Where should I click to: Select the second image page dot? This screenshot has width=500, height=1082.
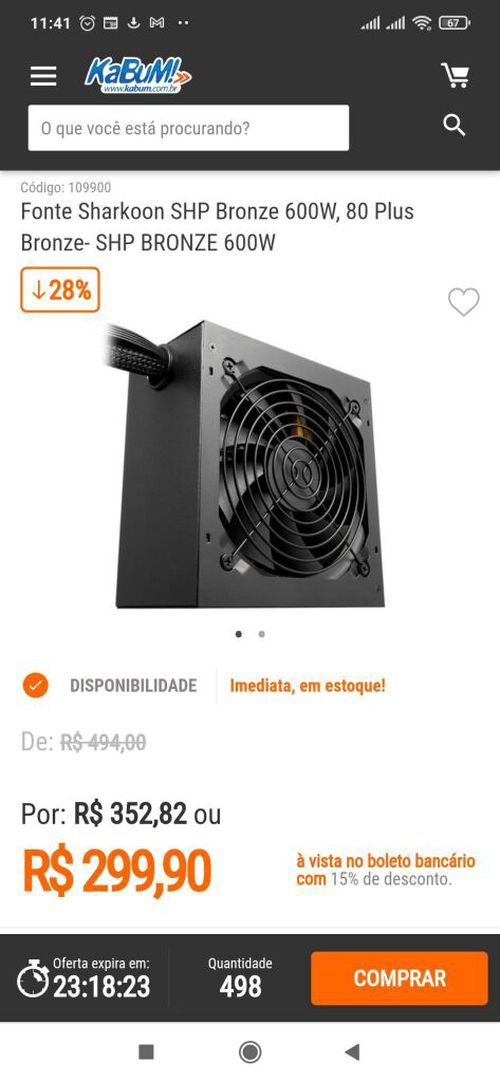[261, 634]
